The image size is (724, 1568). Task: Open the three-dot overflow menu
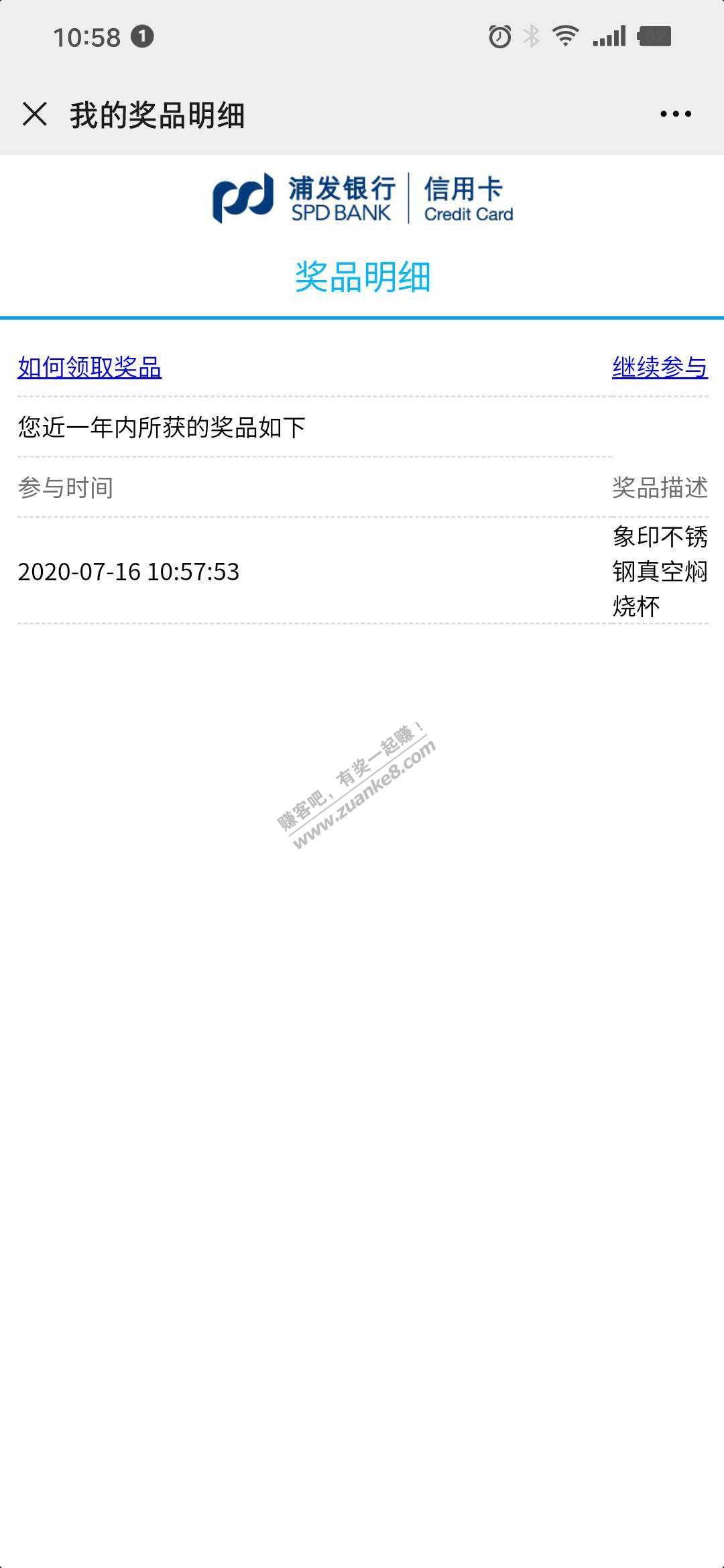click(x=675, y=114)
